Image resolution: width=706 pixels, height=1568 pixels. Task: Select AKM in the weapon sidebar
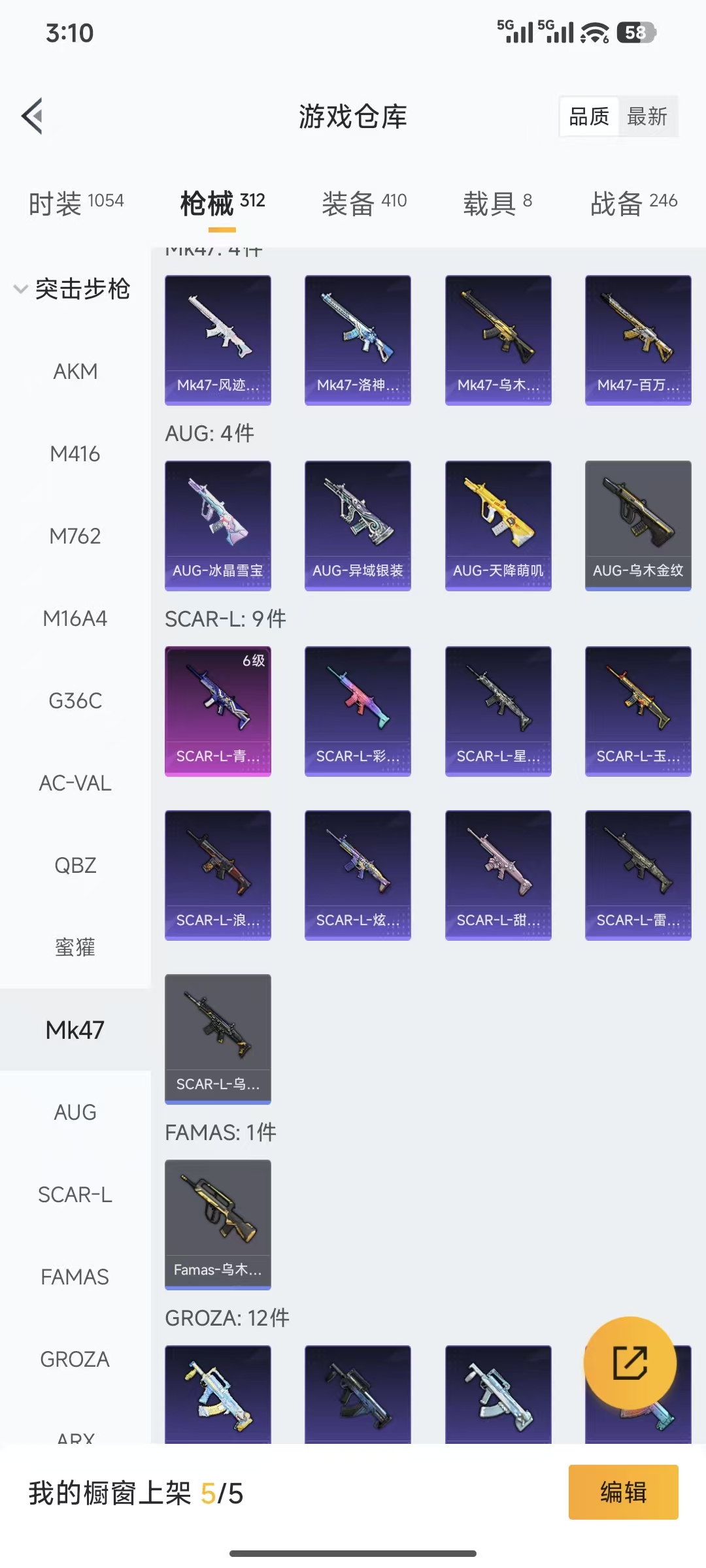tap(75, 372)
